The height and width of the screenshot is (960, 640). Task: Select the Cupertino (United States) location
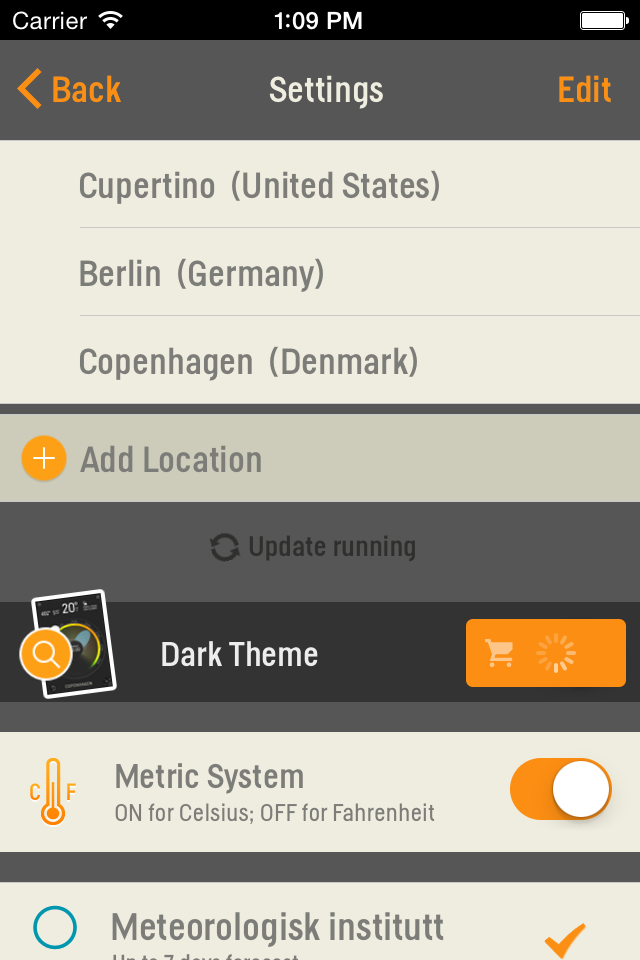pyautogui.click(x=259, y=186)
